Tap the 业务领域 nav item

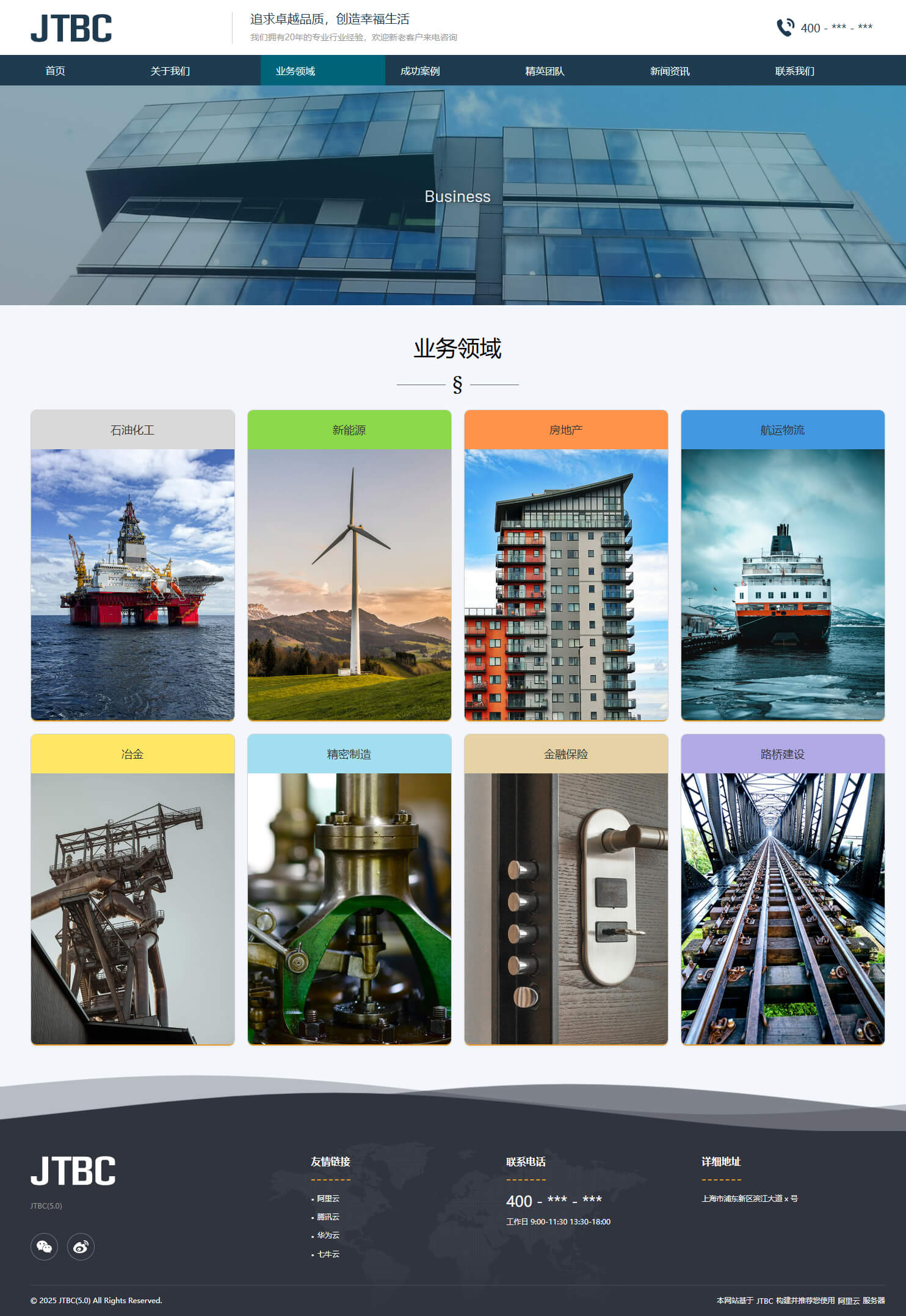295,71
